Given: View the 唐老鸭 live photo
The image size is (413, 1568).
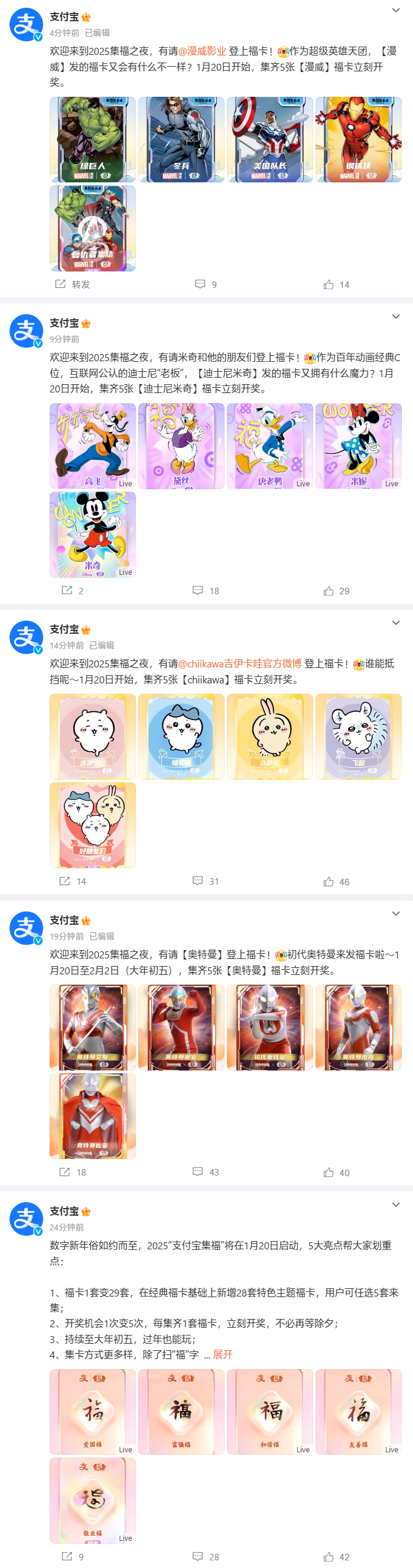Looking at the screenshot, I should pyautogui.click(x=269, y=446).
